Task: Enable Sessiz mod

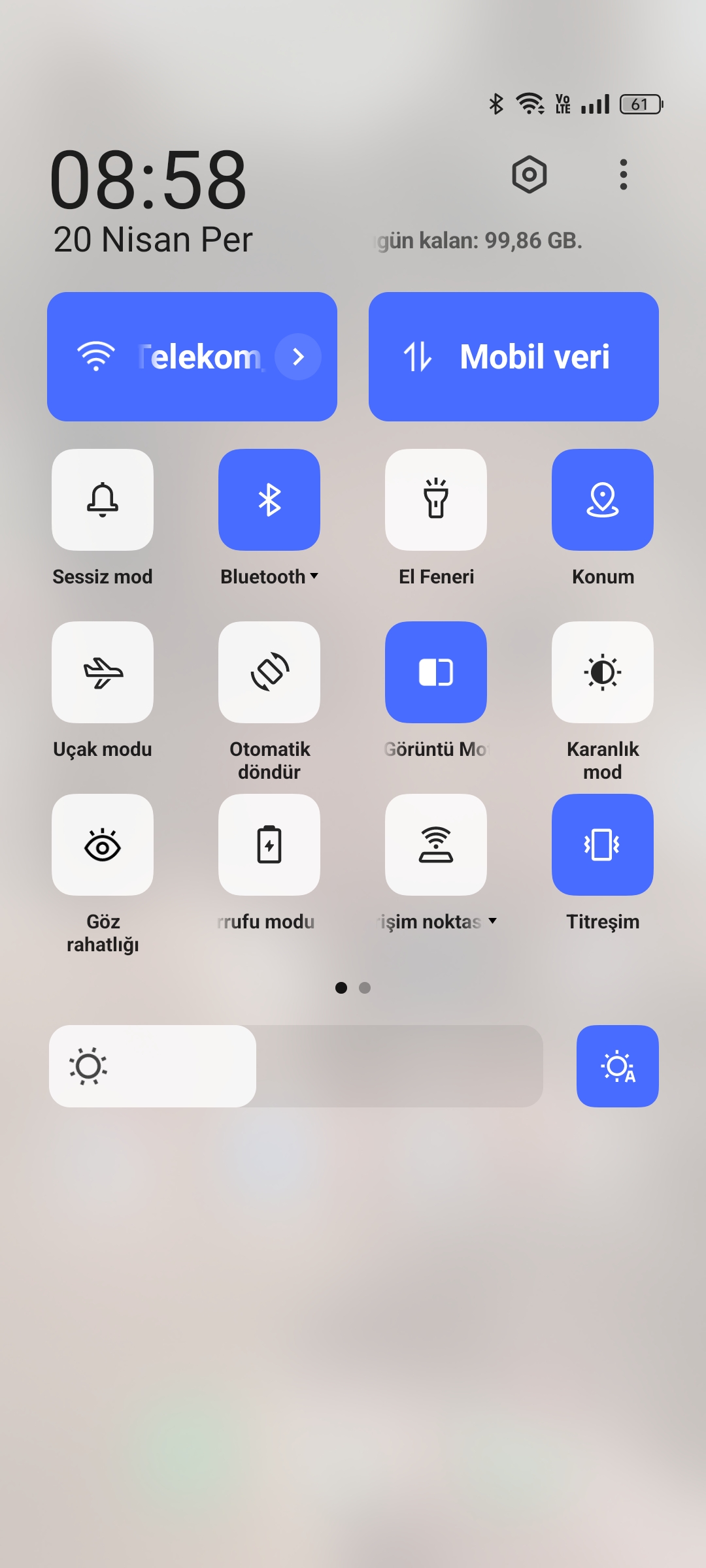Action: pyautogui.click(x=103, y=500)
